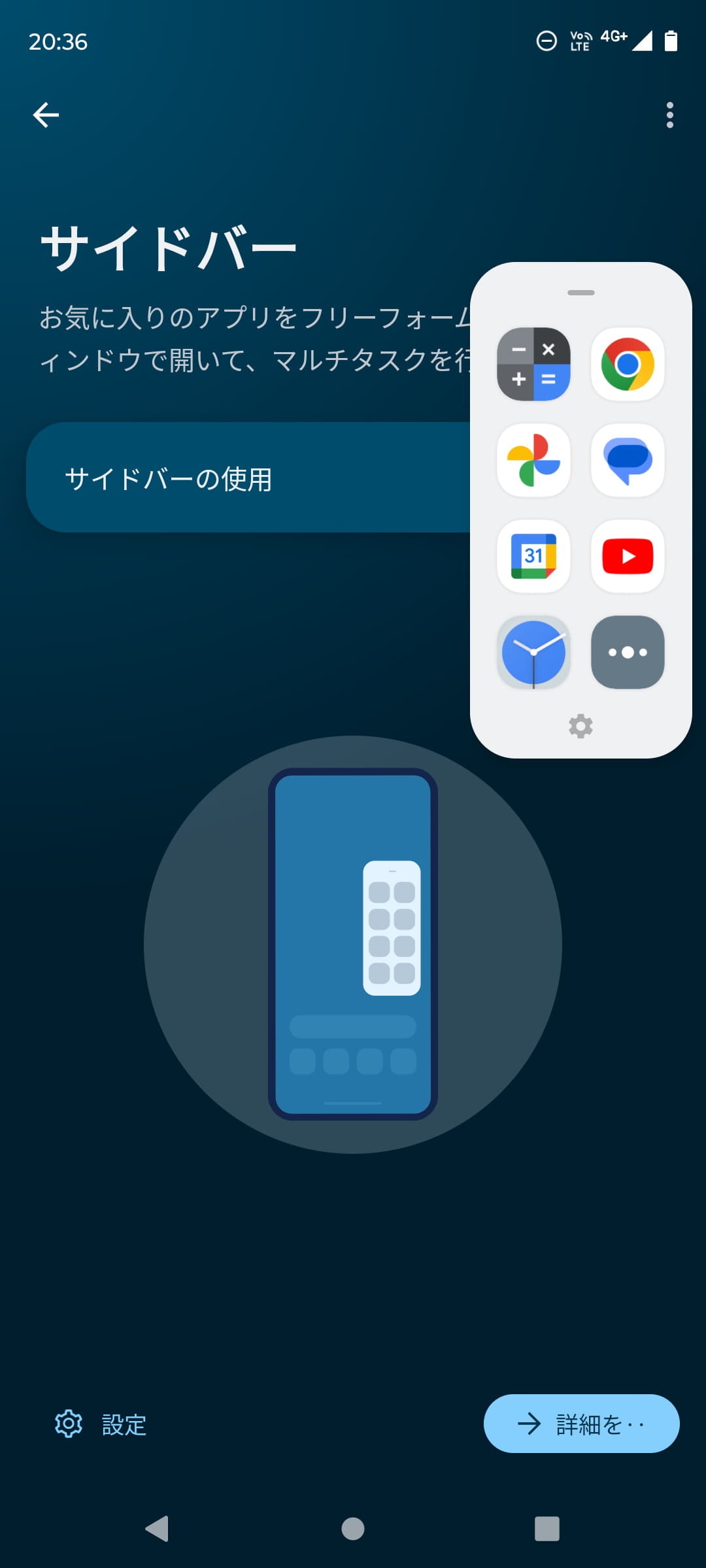The width and height of the screenshot is (706, 1568).
Task: Open Google Messages in the sidebar
Action: [627, 461]
